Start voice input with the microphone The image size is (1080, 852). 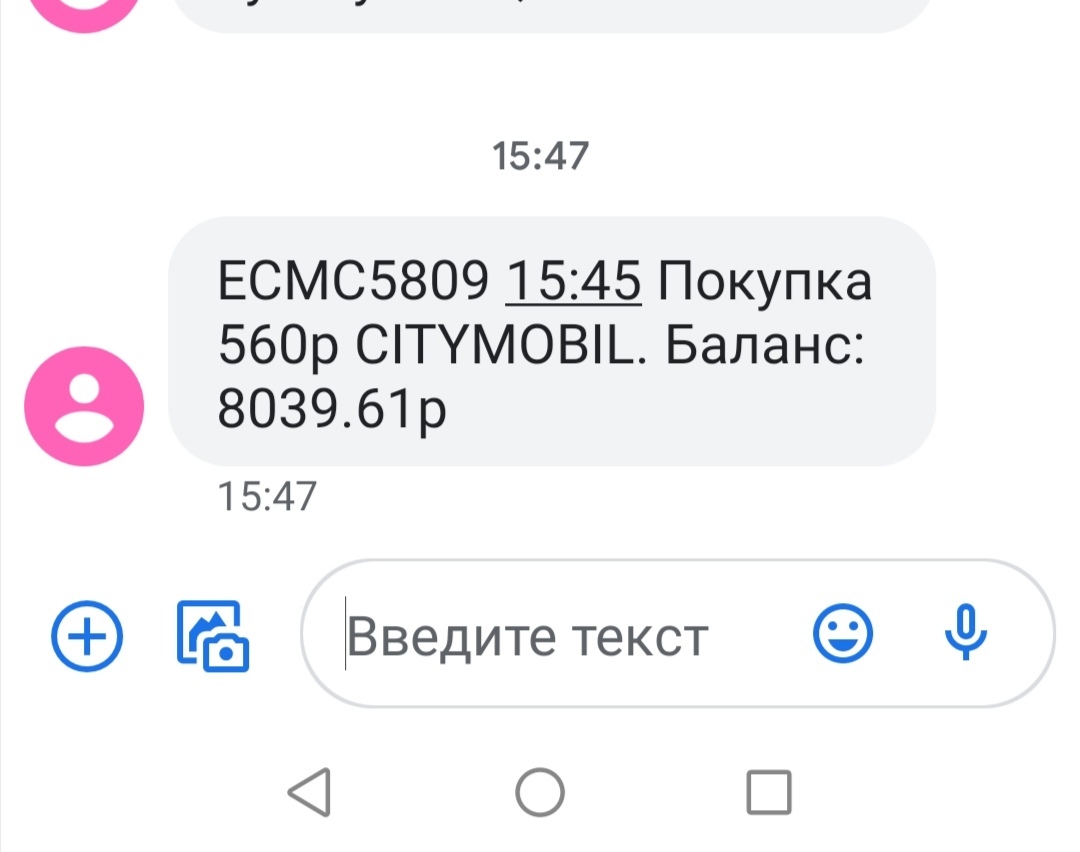pyautogui.click(x=966, y=633)
